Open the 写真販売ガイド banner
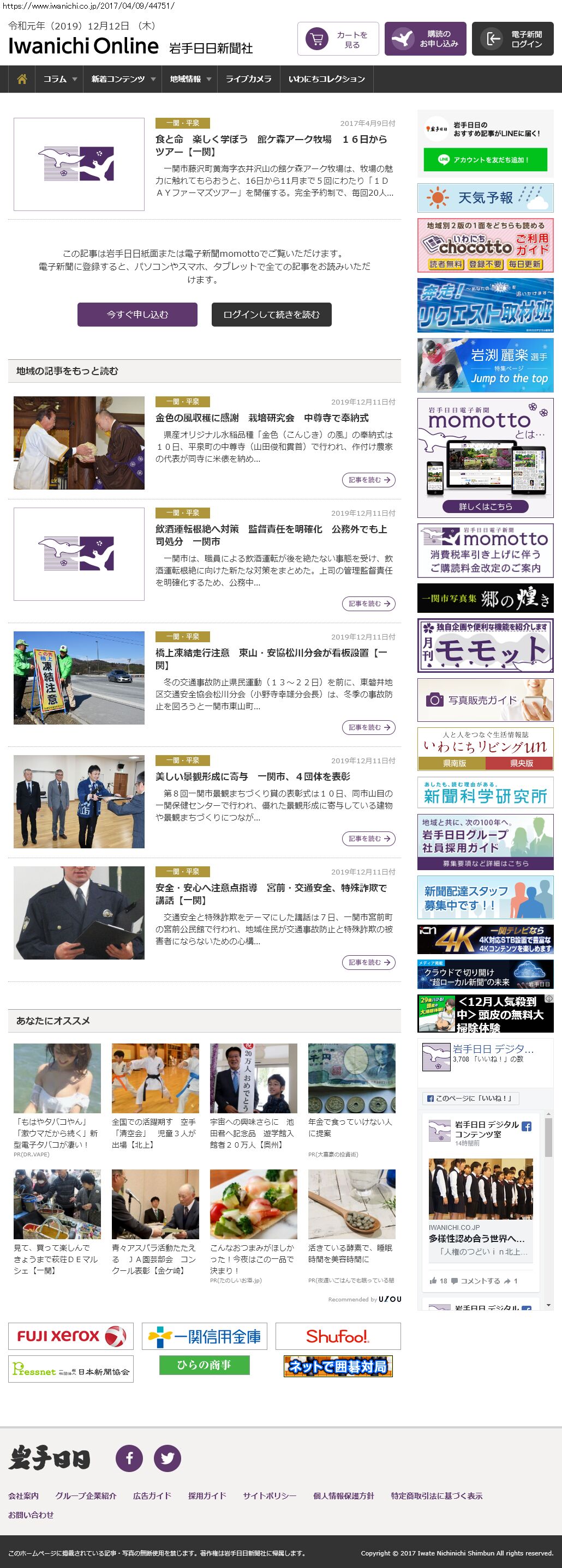 485,700
